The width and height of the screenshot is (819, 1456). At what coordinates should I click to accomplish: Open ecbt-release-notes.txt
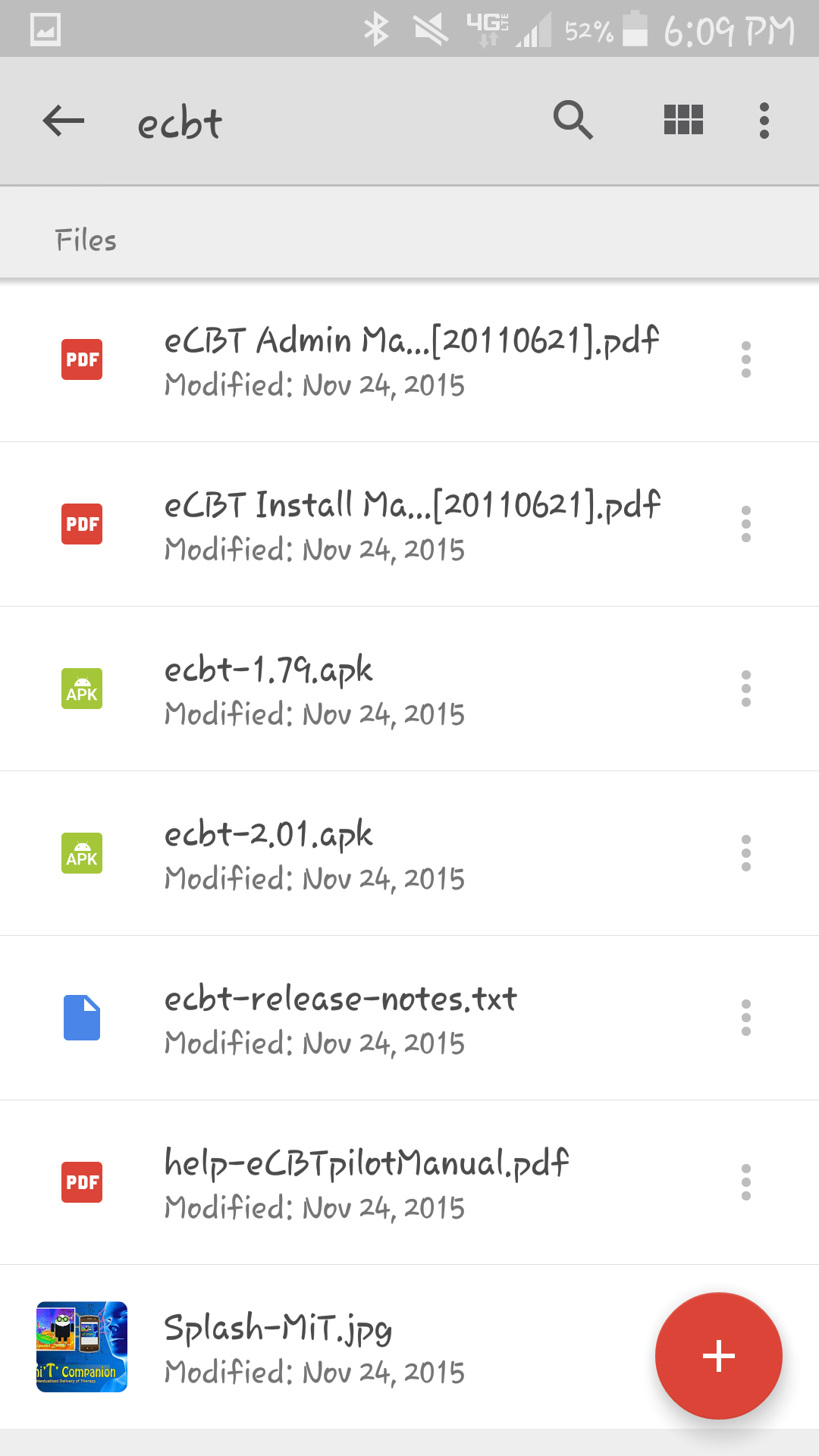[x=340, y=1018]
